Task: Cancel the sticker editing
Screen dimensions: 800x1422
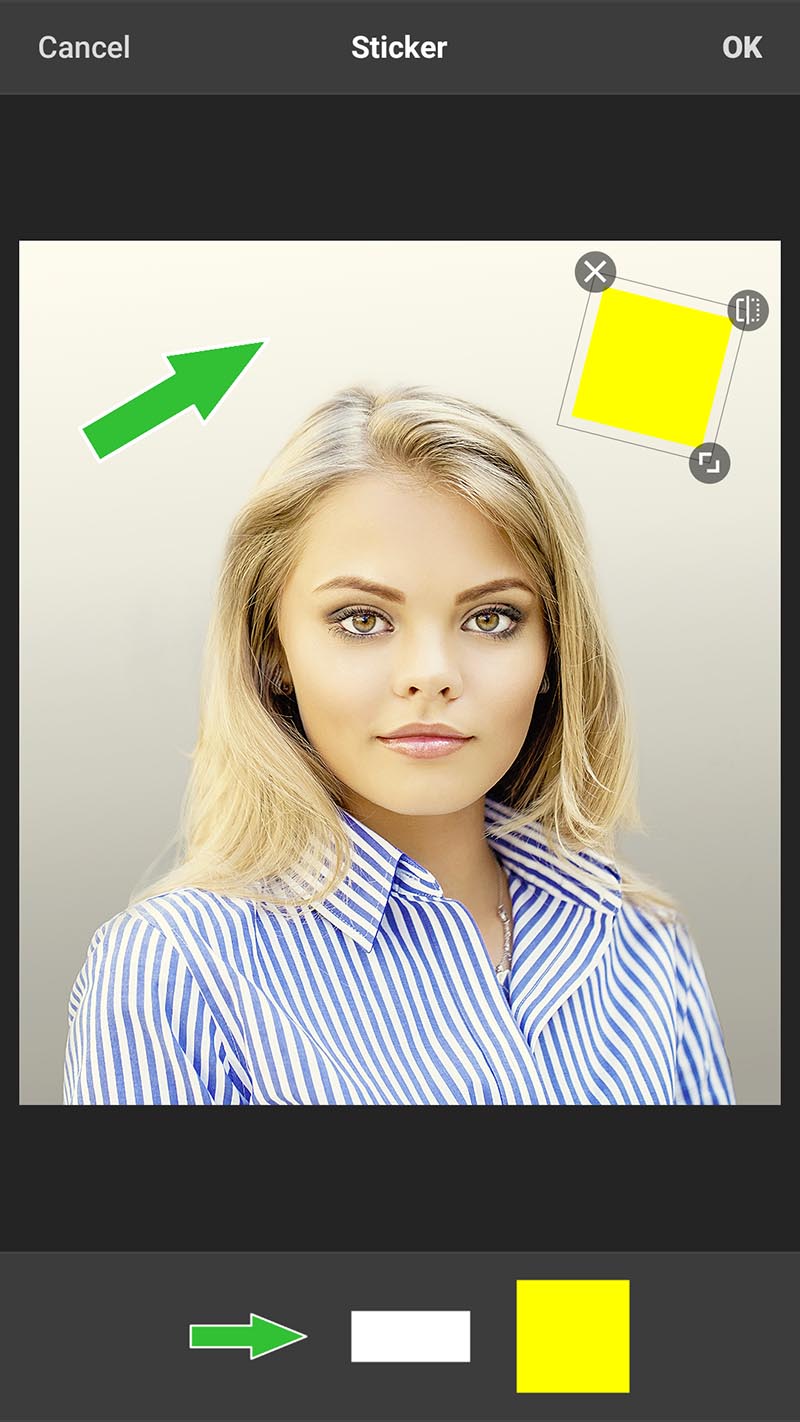Action: point(84,47)
